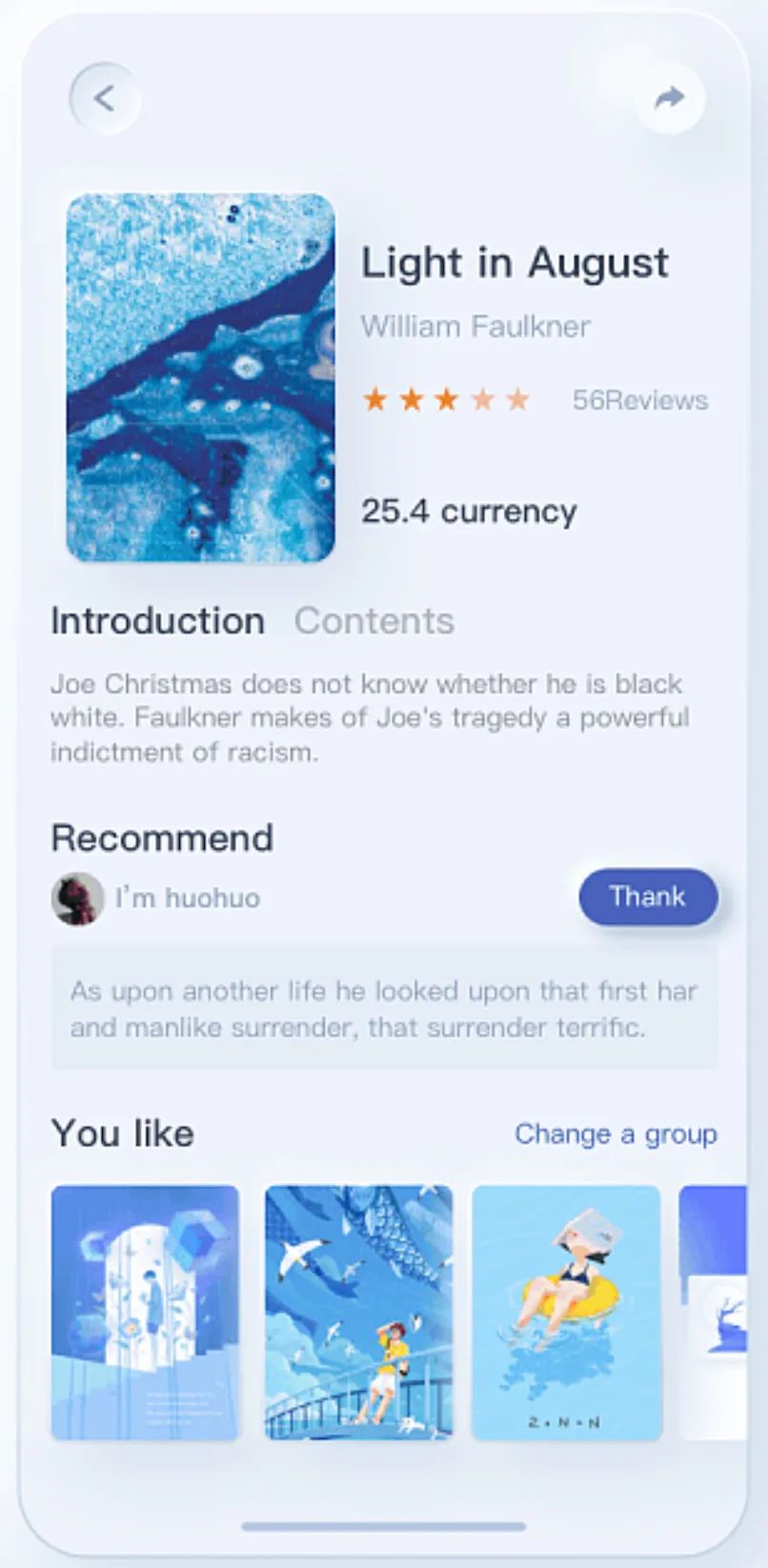
Task: Switch to the Contents tab
Action: click(x=374, y=621)
